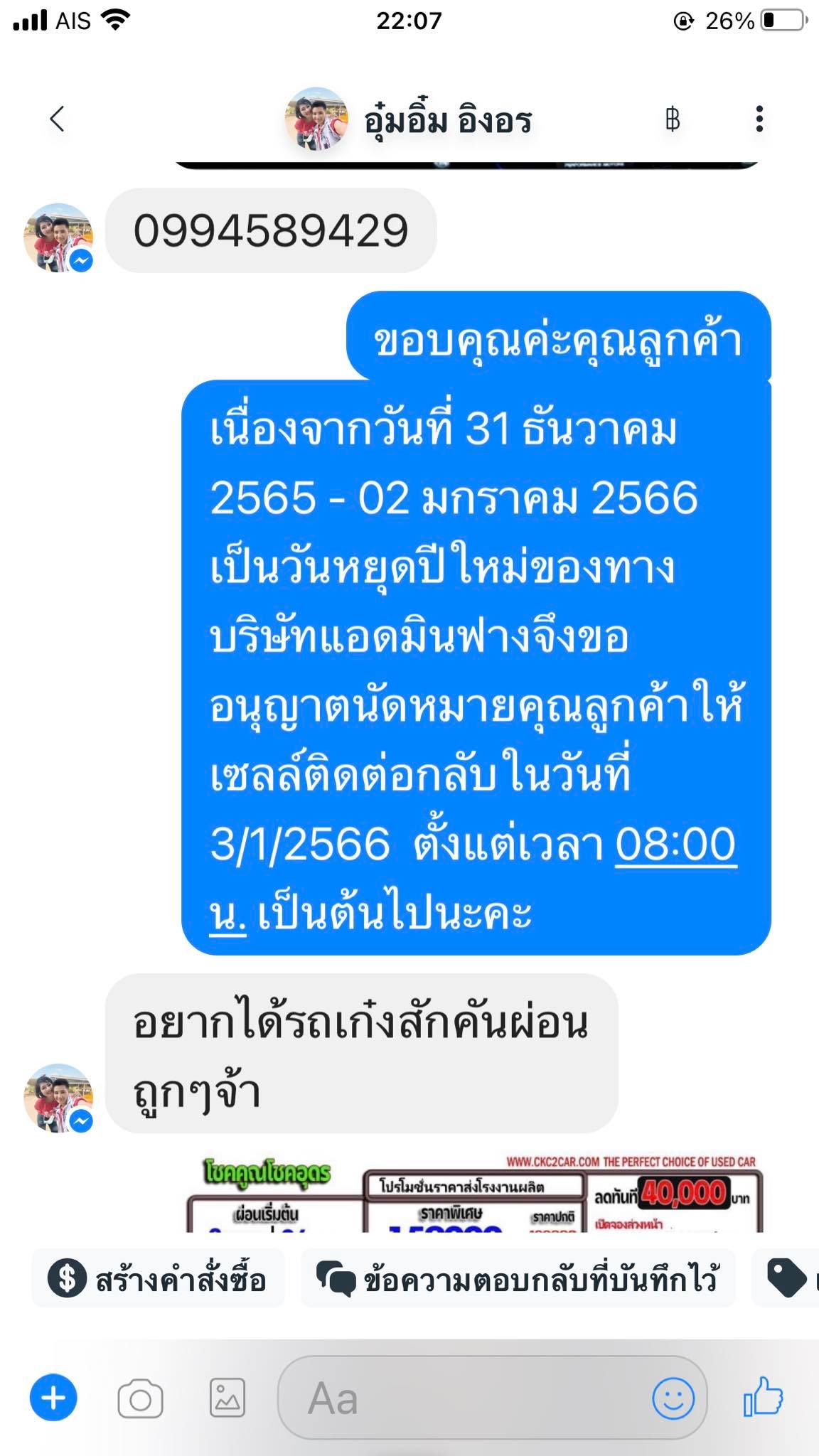Go back to the conversation list

(57, 119)
